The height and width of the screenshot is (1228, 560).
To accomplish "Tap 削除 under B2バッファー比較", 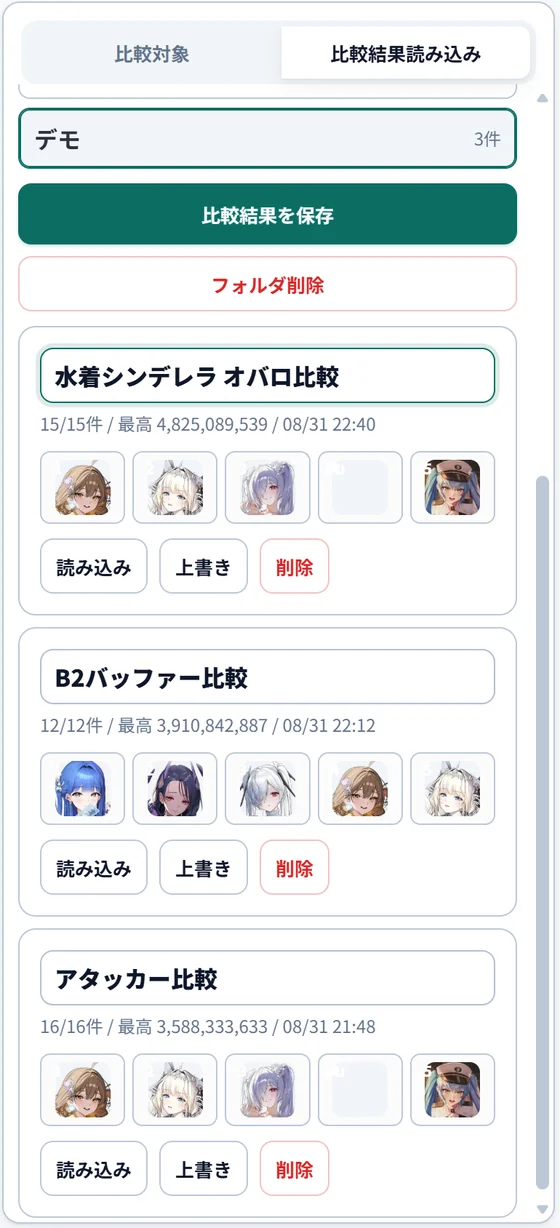I will coord(294,867).
